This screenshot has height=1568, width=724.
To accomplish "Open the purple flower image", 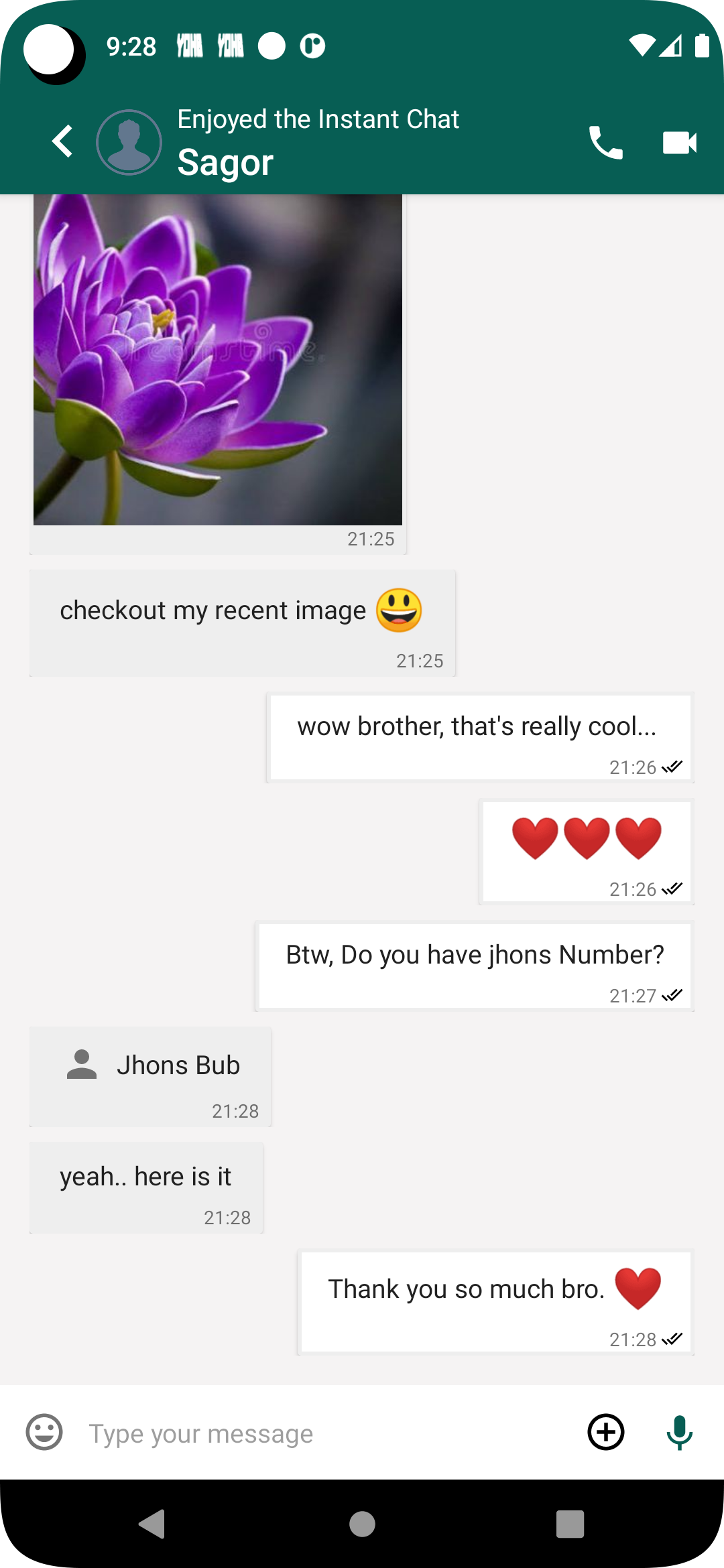I will [218, 360].
